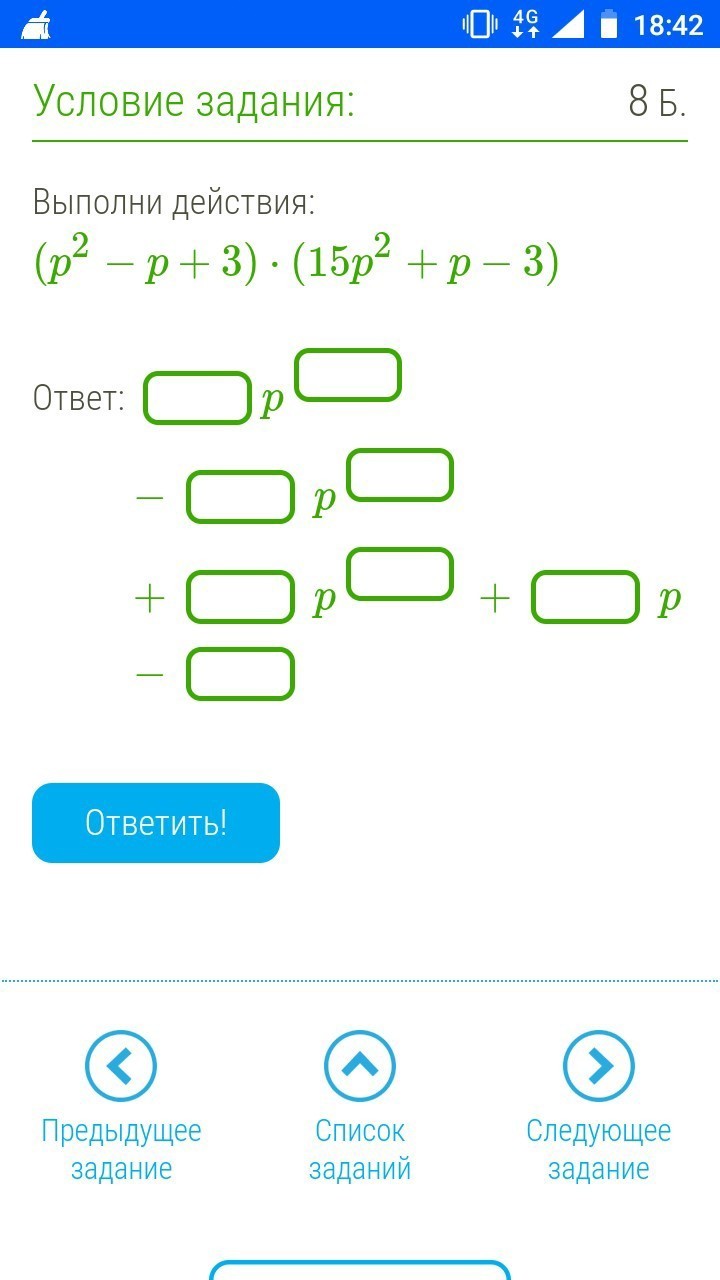This screenshot has height=1280, width=720.
Task: Submit answer with Ответить! button
Action: 156,823
